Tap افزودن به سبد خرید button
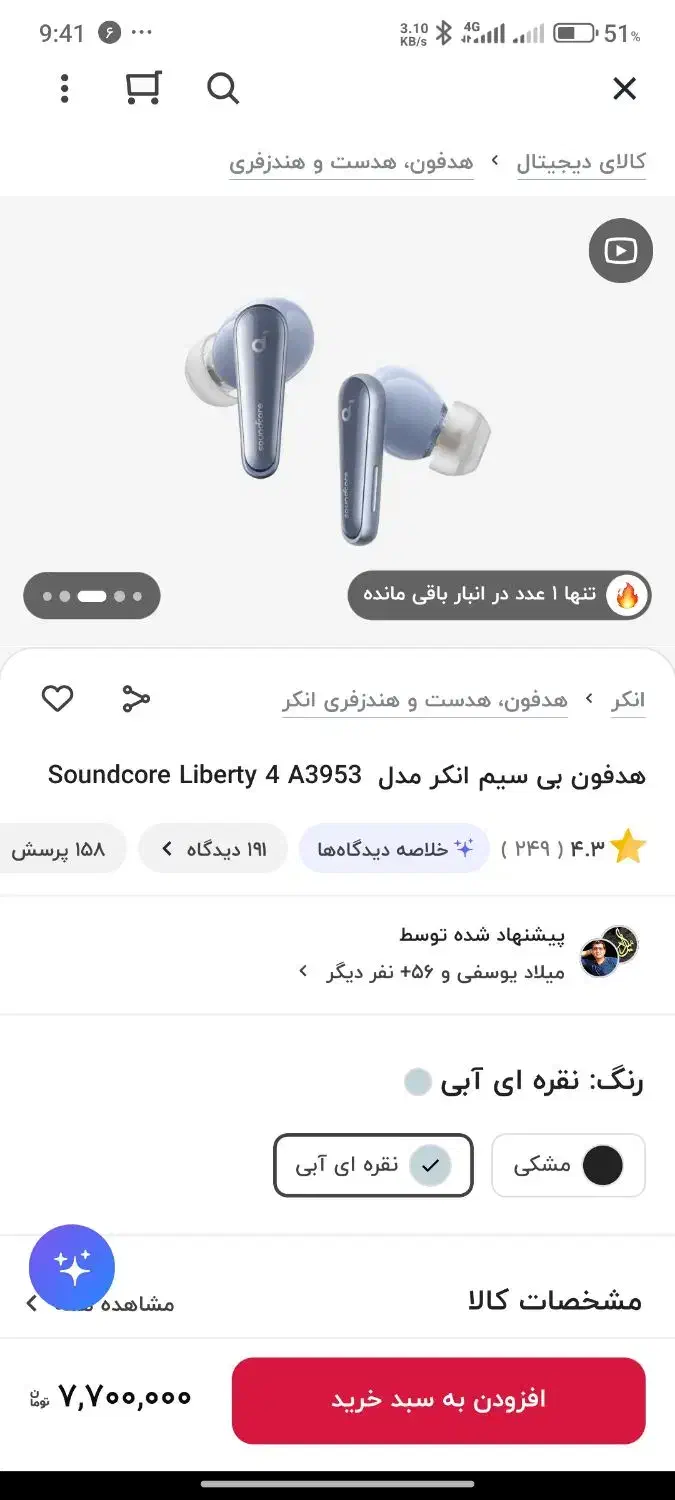 coord(438,1400)
